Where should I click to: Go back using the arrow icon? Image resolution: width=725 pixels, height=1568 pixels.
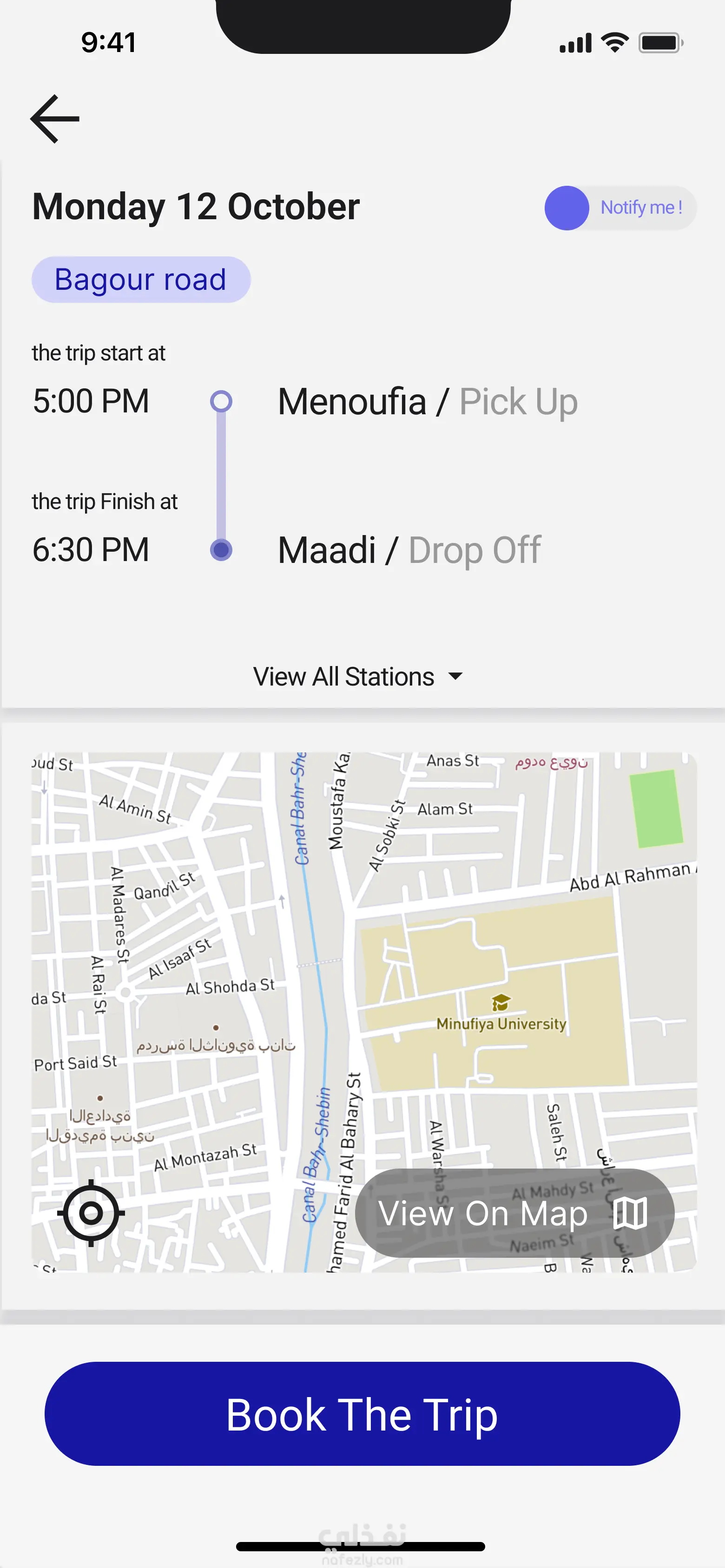coord(55,119)
